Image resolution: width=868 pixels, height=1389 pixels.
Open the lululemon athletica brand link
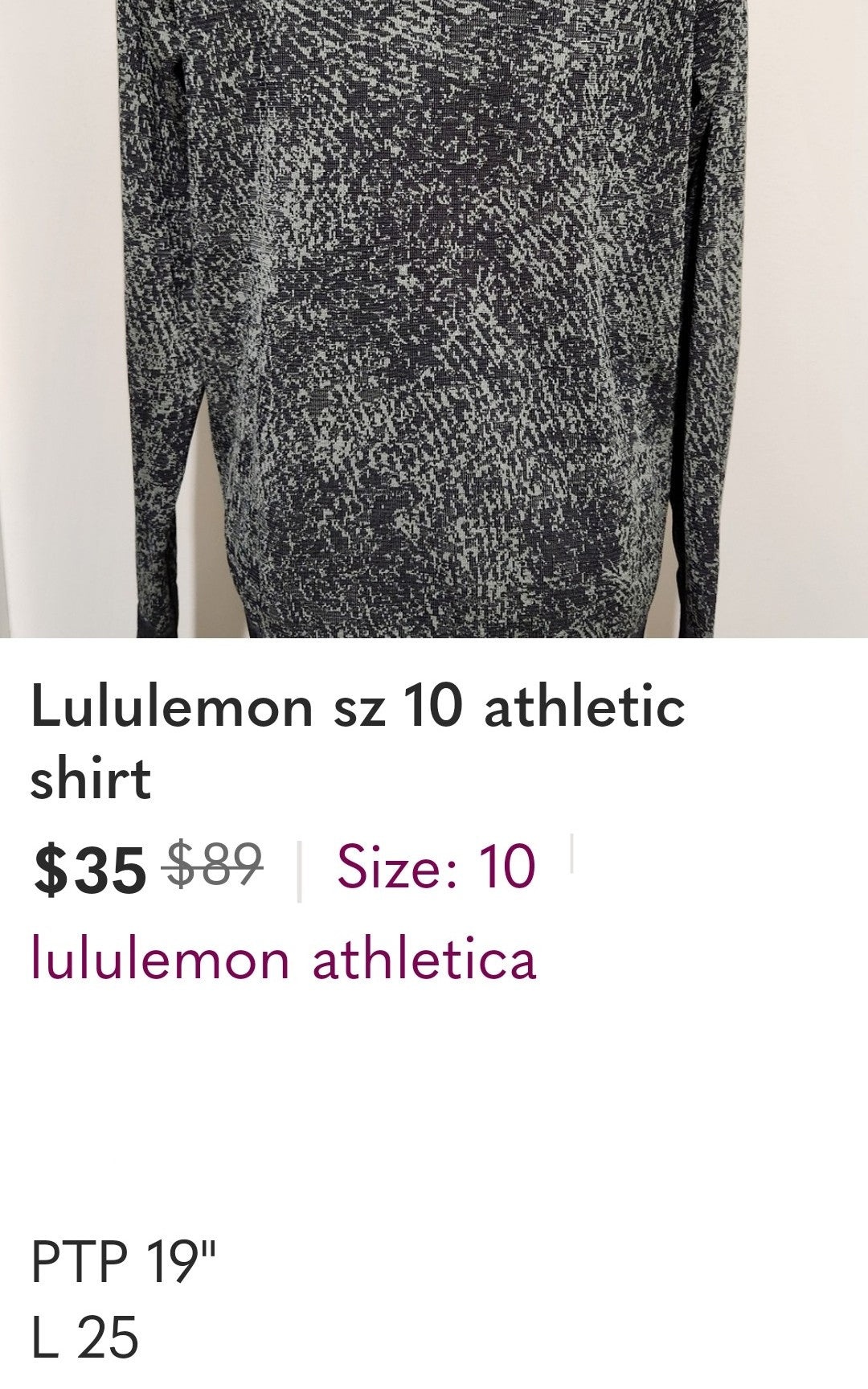tap(283, 959)
